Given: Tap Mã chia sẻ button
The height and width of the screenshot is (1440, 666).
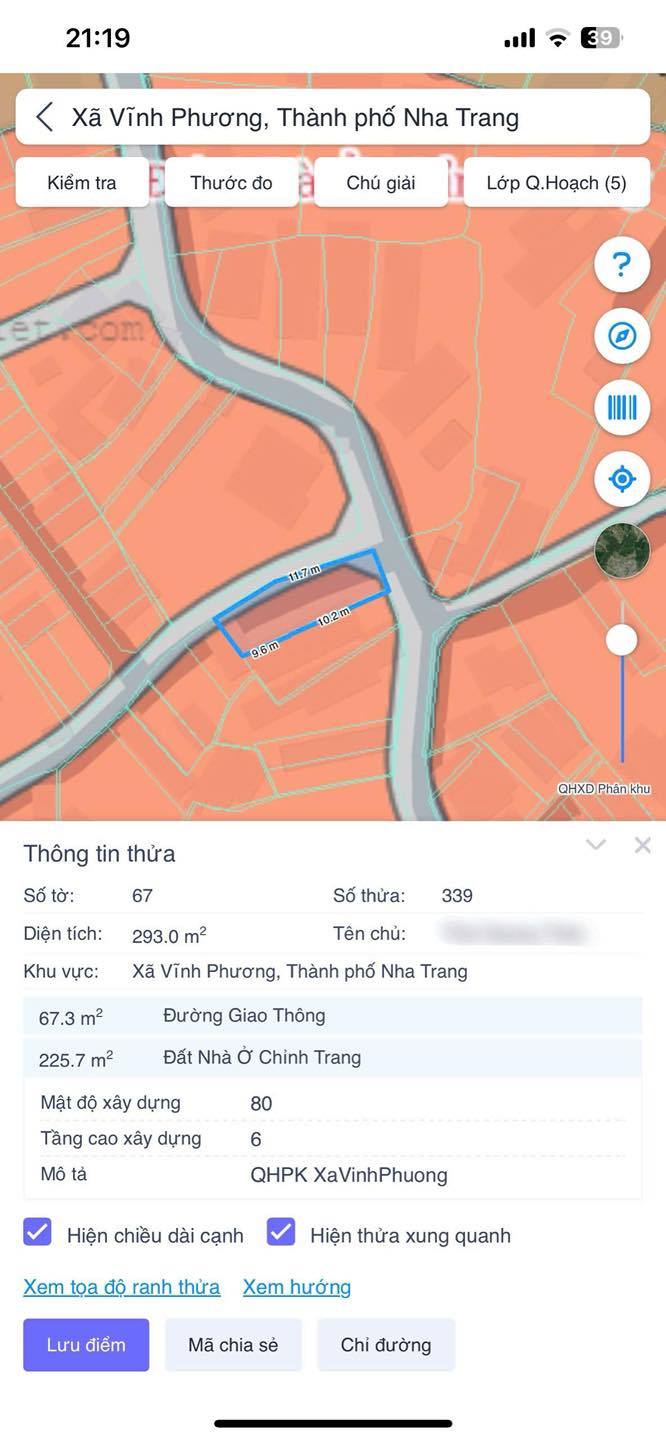Looking at the screenshot, I should 233,1345.
